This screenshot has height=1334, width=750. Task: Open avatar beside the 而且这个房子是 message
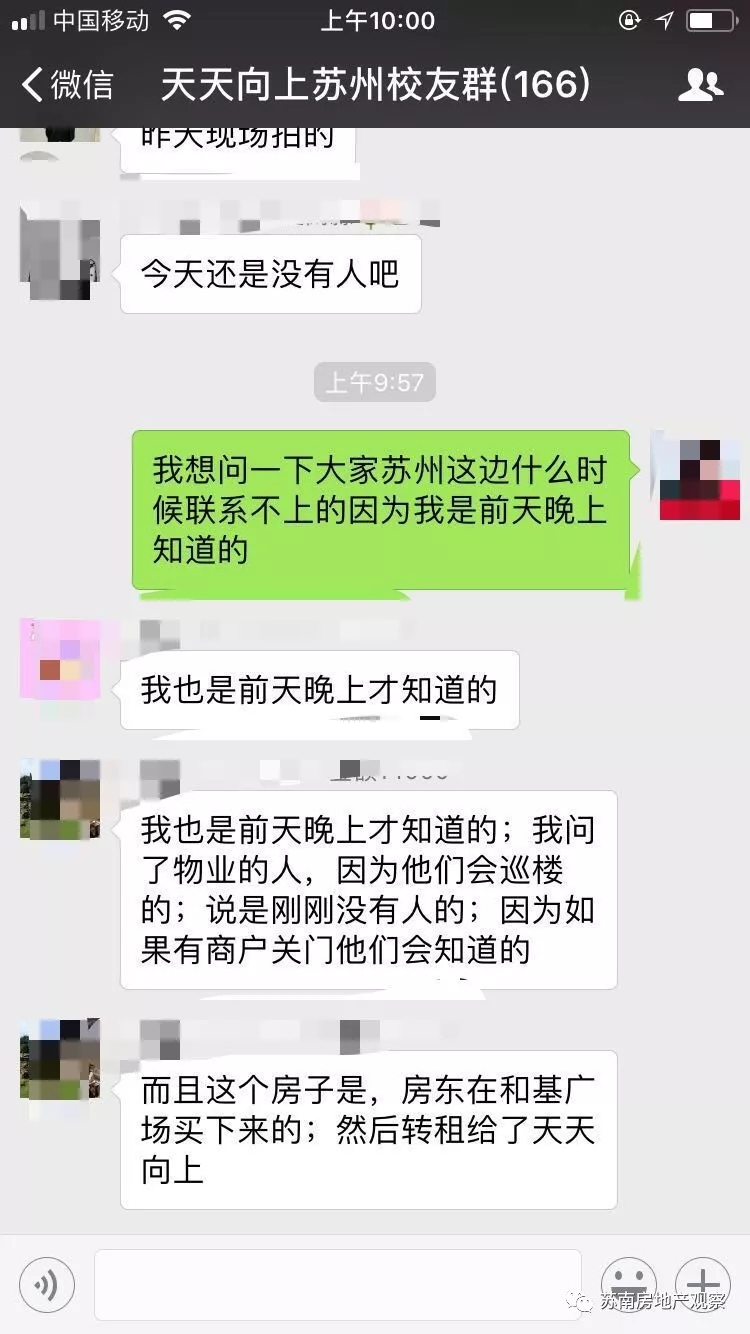pos(59,1058)
